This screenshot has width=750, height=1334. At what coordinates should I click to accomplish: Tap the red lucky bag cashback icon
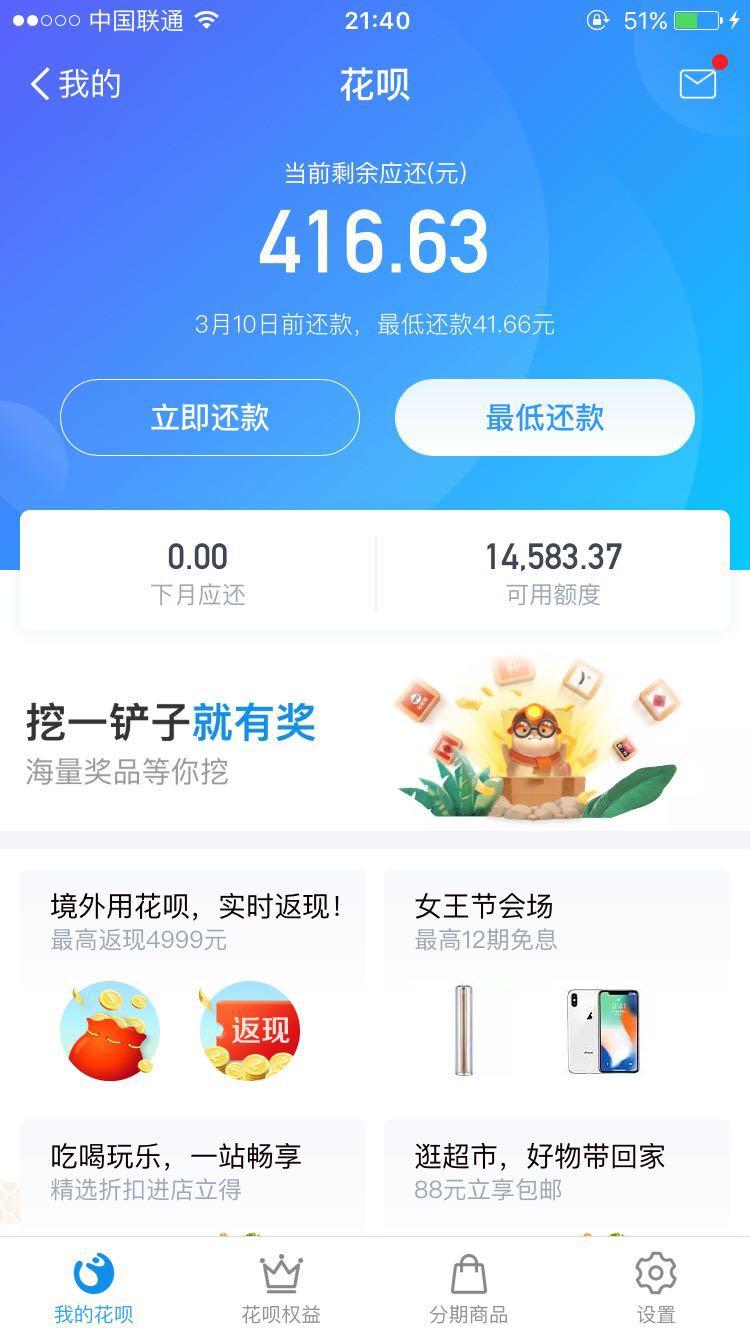(110, 1030)
